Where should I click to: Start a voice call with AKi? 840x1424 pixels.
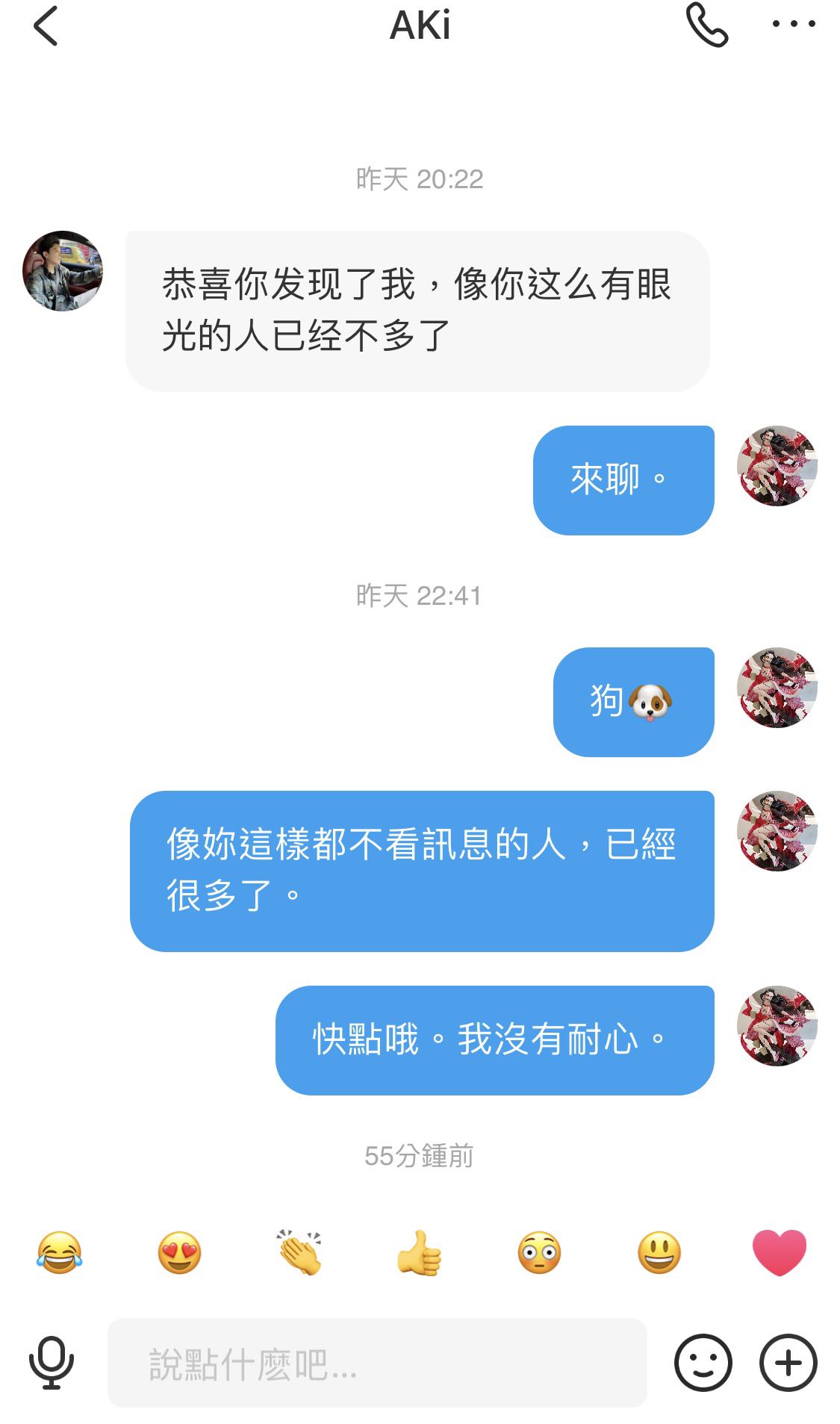pos(706,26)
